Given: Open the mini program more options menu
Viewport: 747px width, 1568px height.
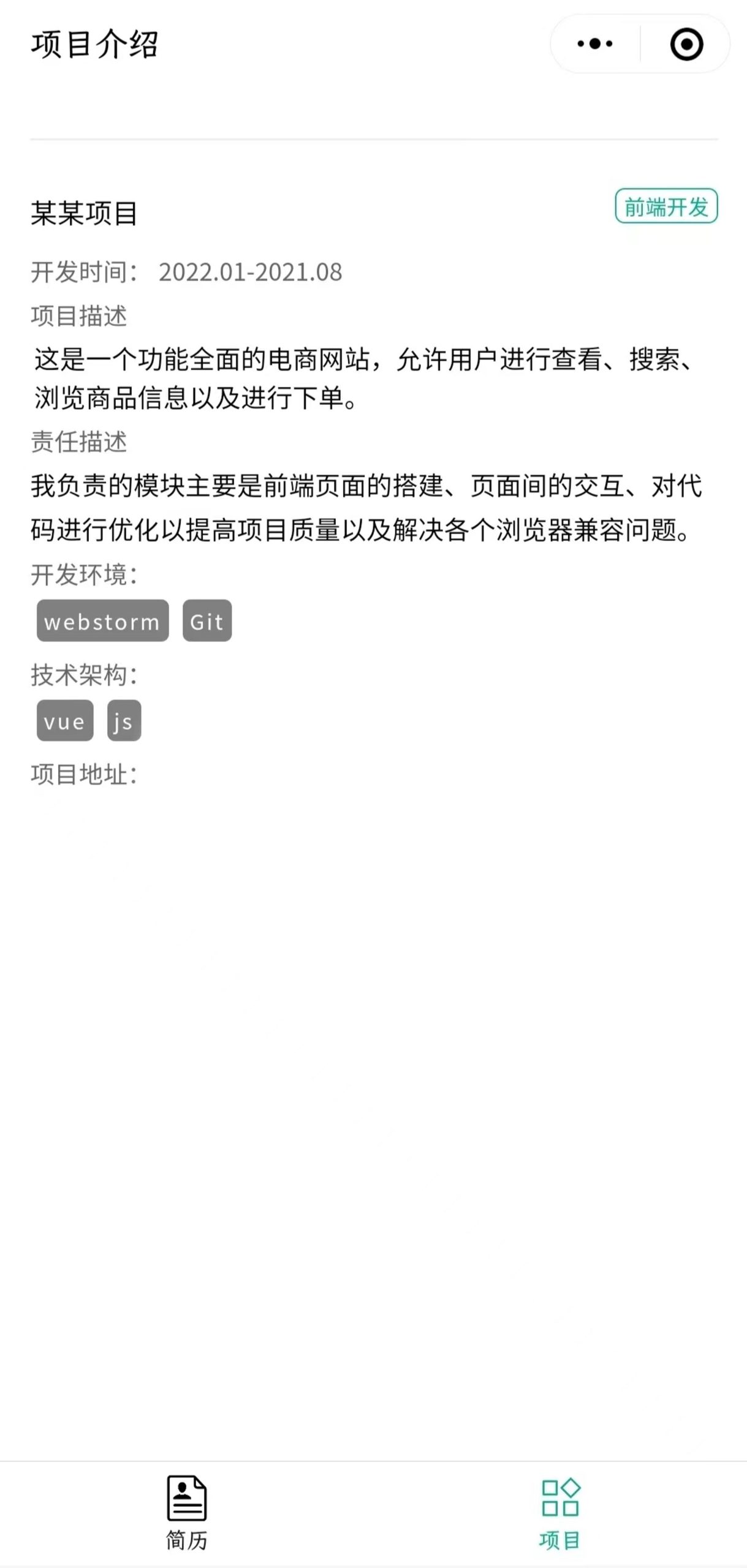Looking at the screenshot, I should click(595, 44).
